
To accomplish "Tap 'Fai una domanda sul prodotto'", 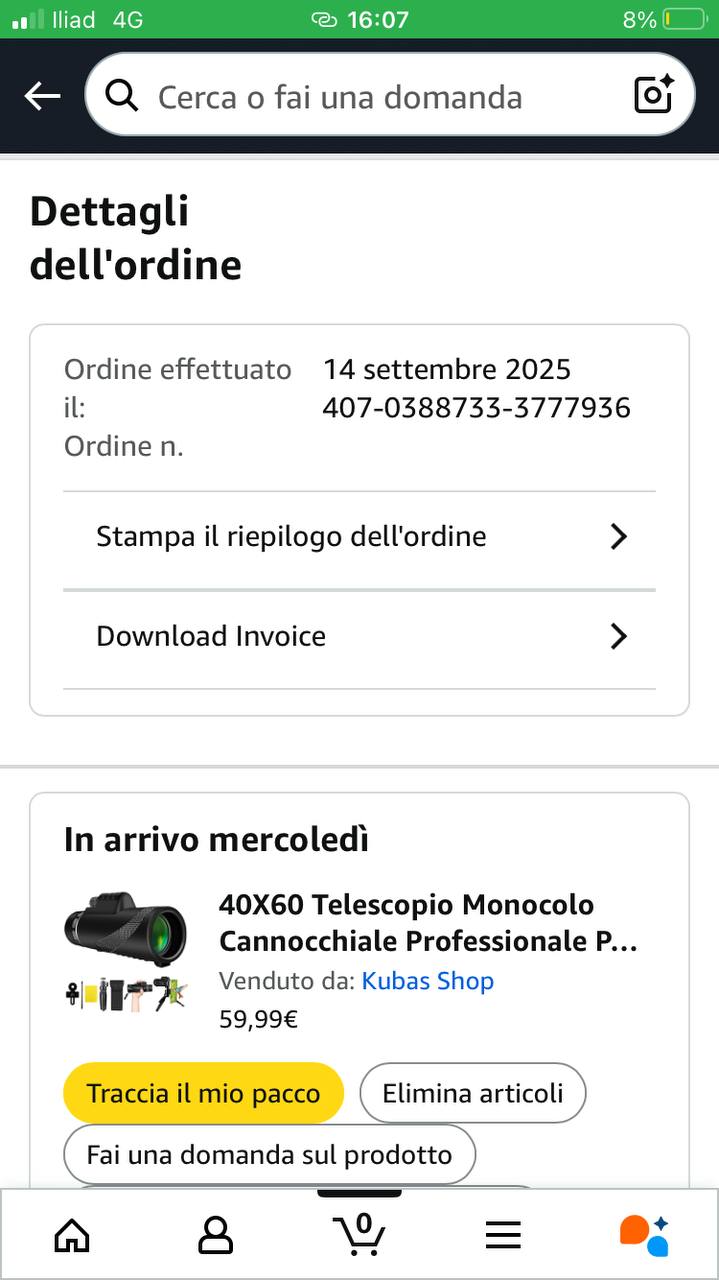I will point(269,1155).
